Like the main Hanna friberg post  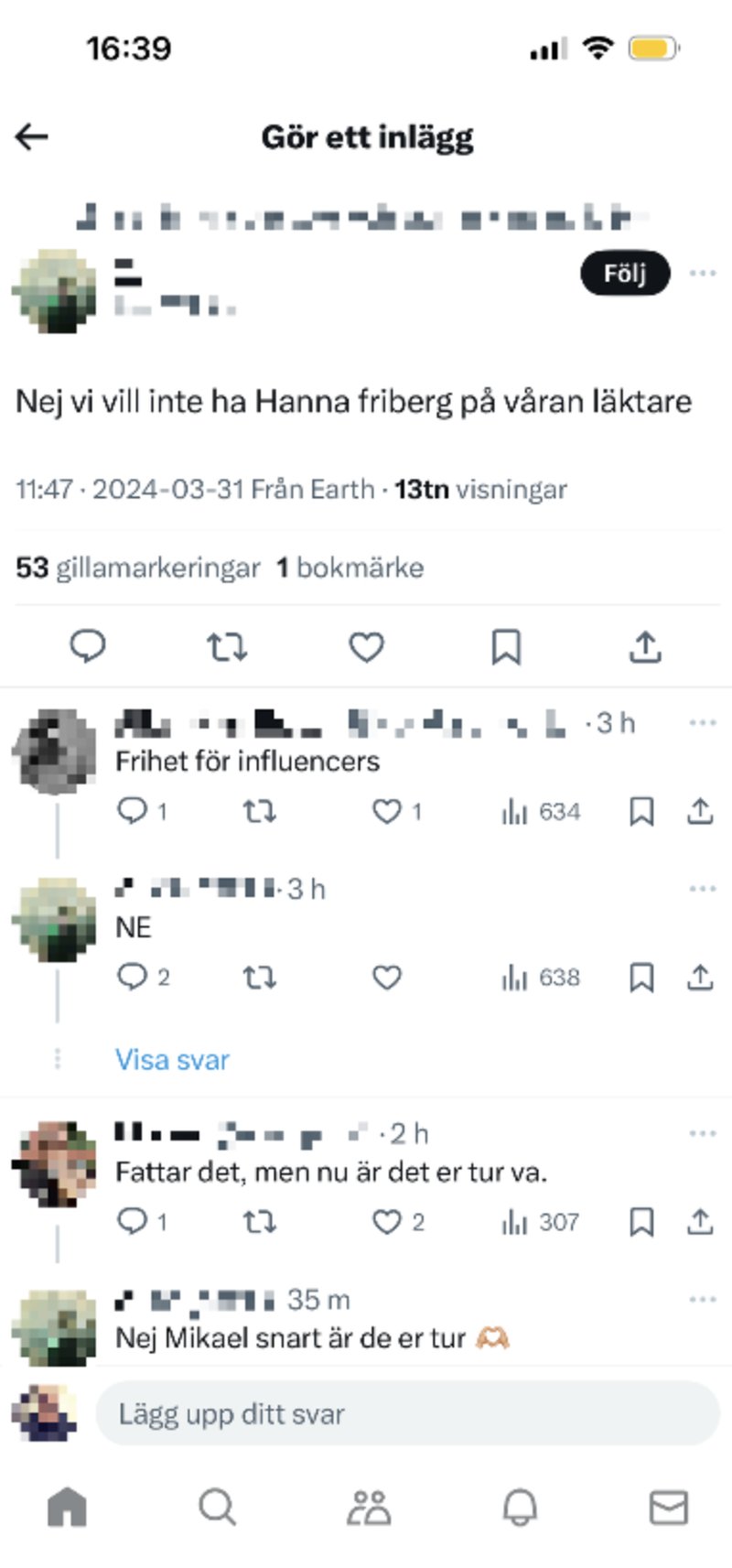tap(366, 647)
